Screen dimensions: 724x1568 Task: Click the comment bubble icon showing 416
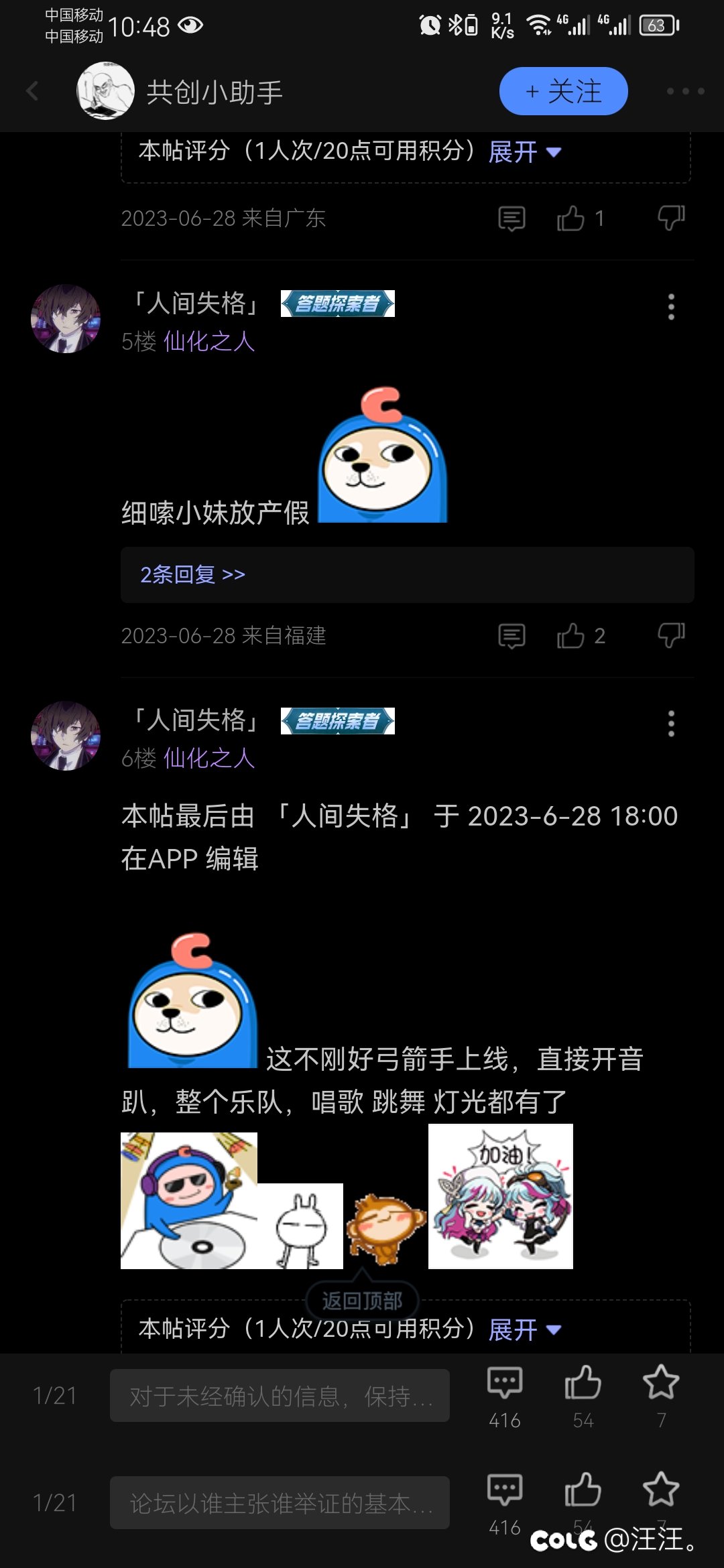(504, 1382)
